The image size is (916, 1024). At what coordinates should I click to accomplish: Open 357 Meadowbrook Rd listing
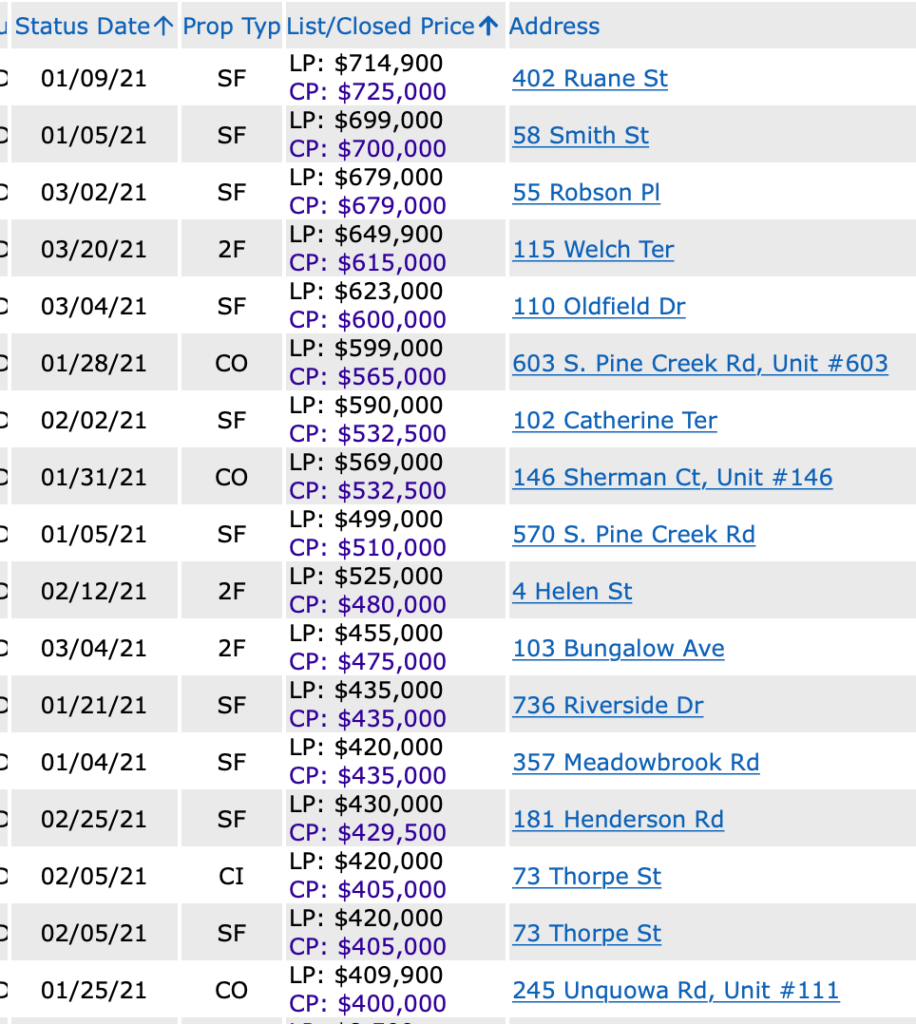(636, 763)
